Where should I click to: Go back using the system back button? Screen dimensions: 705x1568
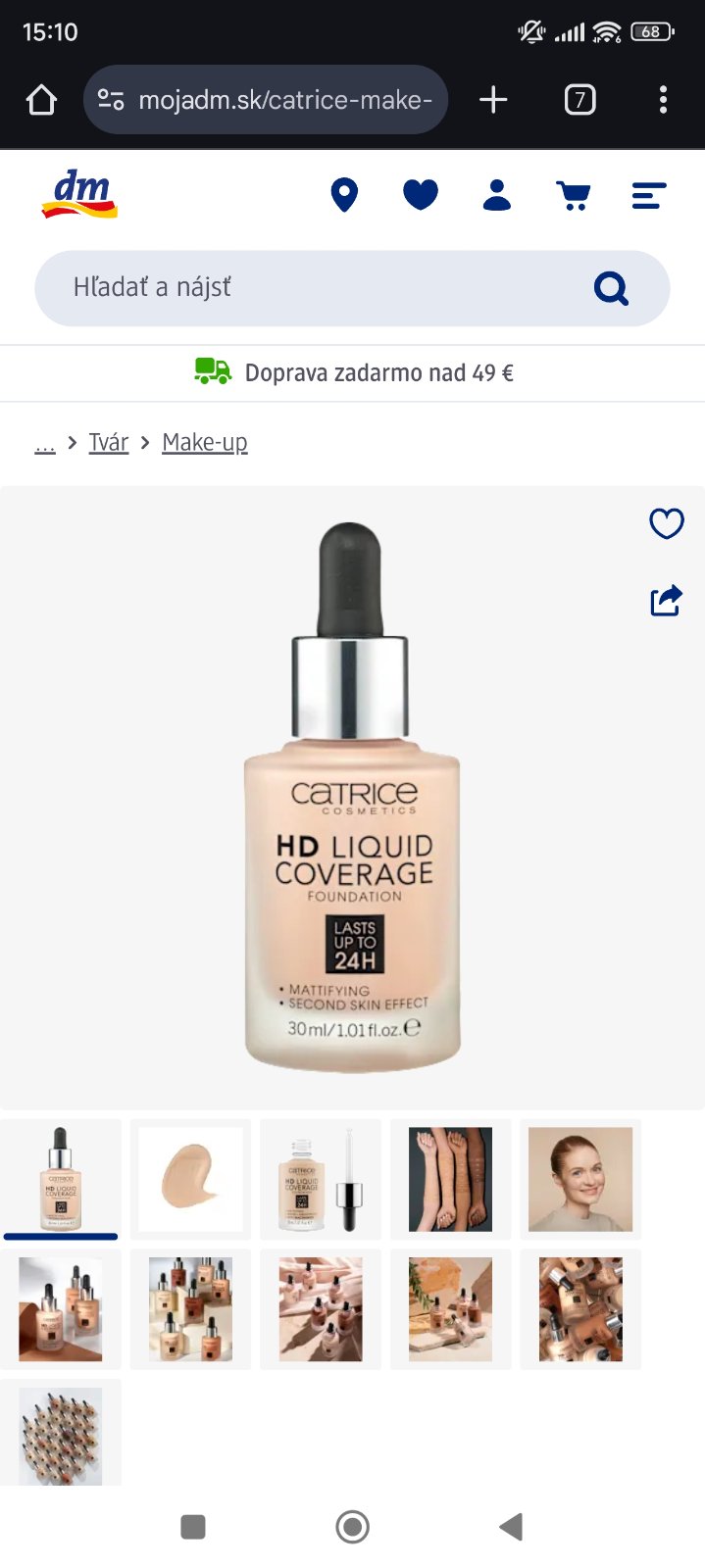pos(511,1526)
